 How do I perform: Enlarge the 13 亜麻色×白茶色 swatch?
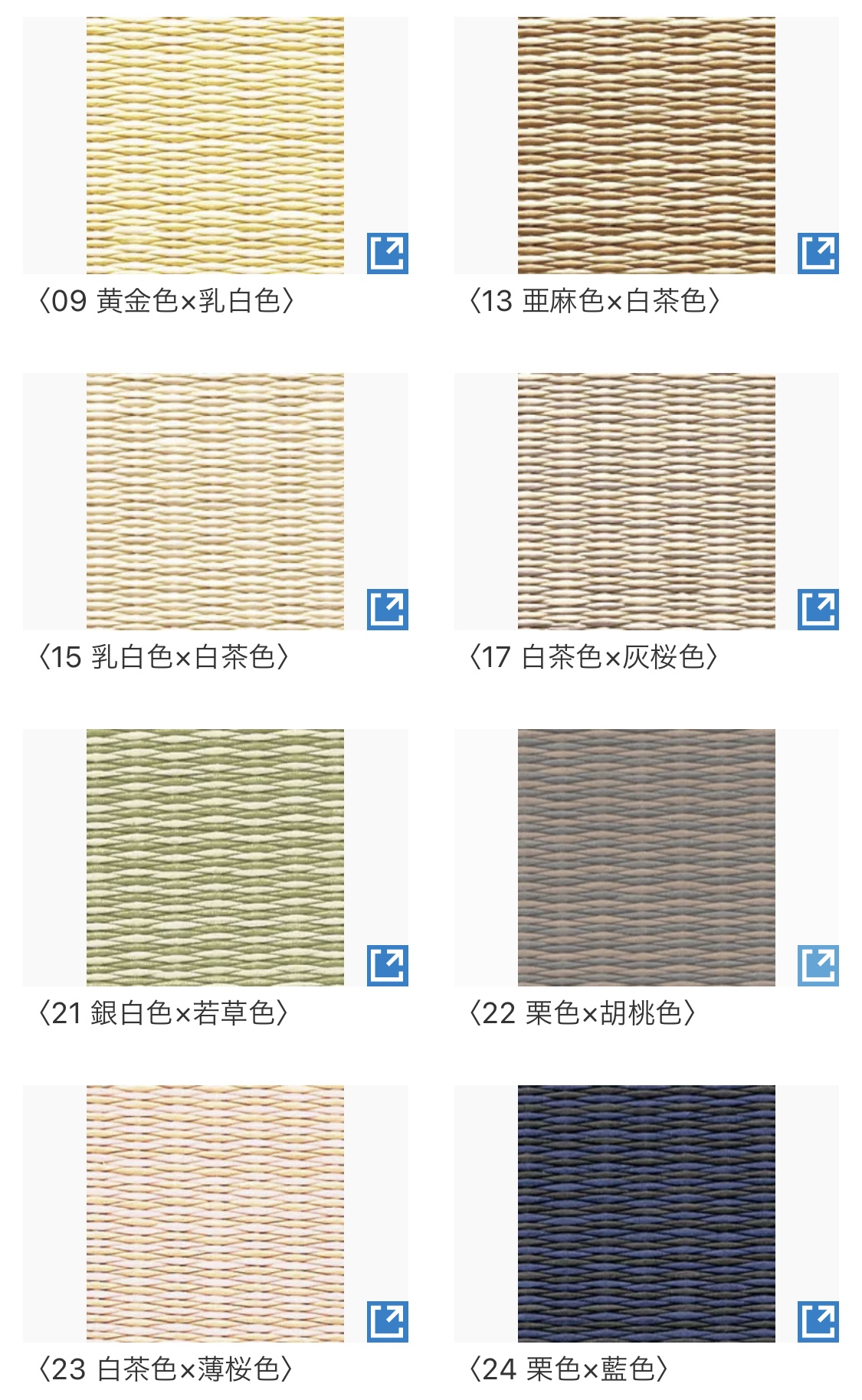(818, 254)
